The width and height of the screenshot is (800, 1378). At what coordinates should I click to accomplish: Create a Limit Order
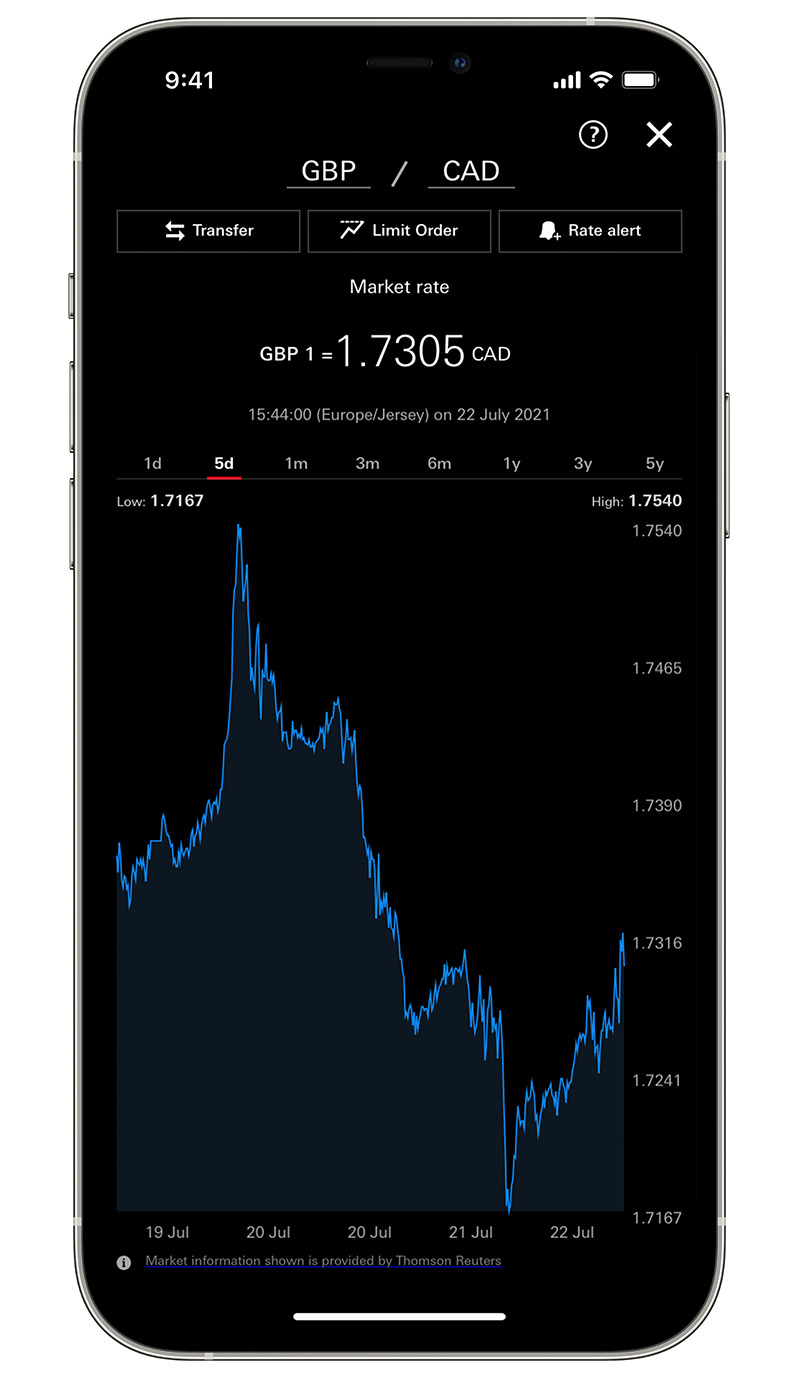399,231
